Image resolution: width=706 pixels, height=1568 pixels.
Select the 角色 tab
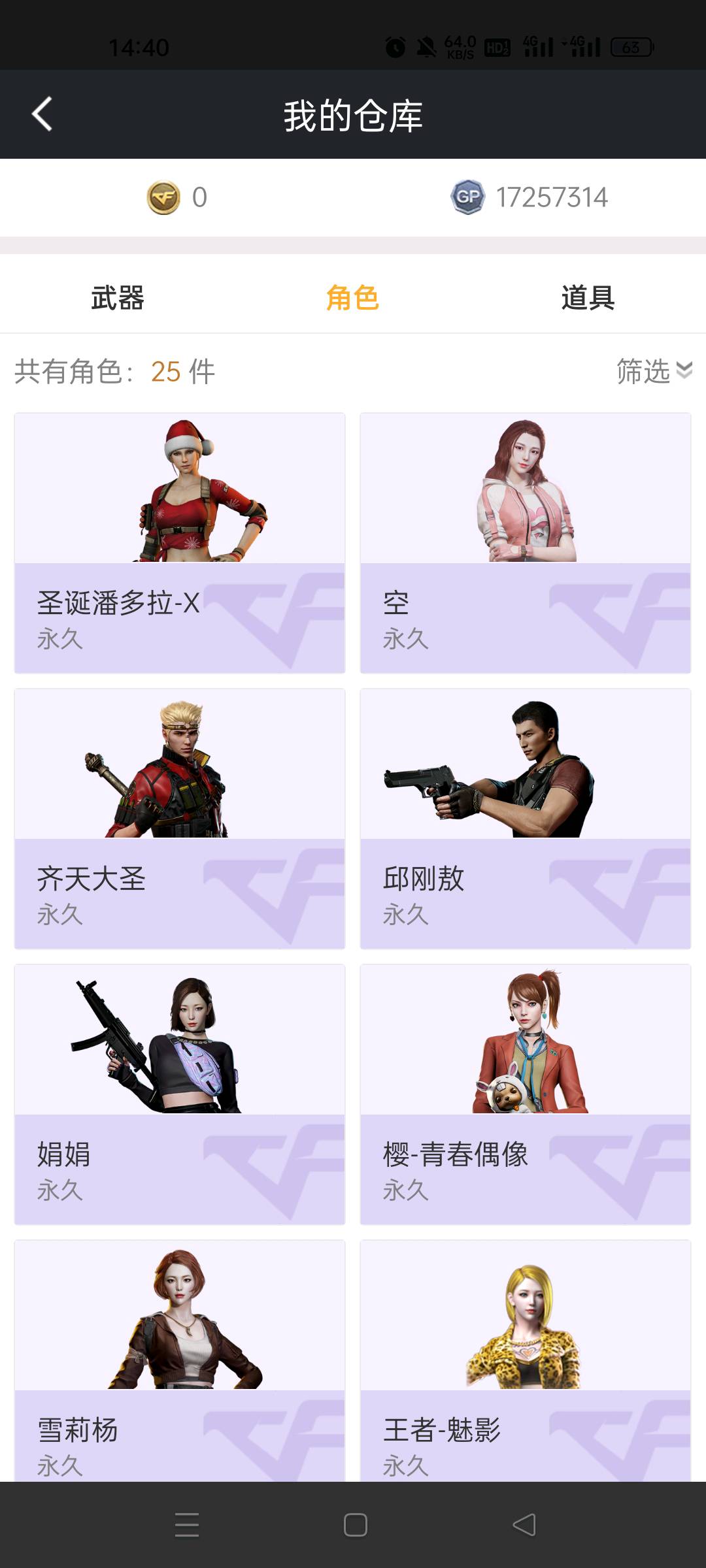pos(352,298)
